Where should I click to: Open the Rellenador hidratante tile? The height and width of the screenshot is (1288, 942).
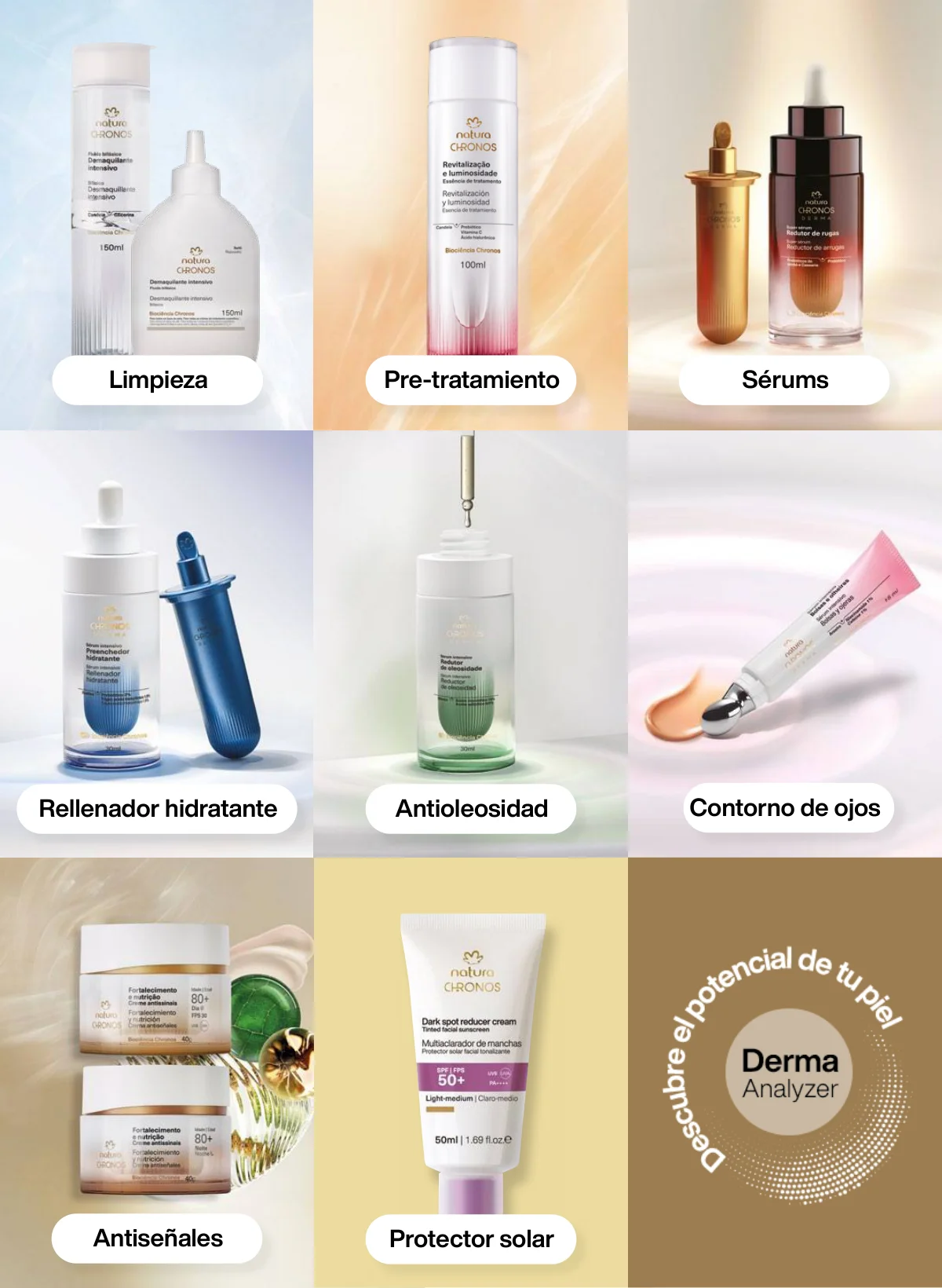coord(157,808)
